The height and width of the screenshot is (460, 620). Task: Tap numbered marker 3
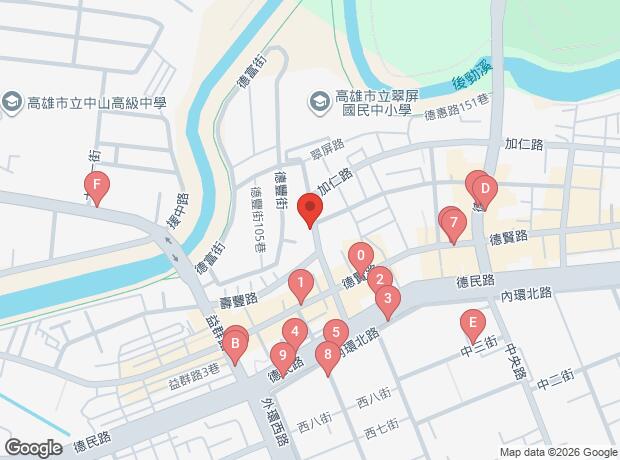(x=388, y=302)
